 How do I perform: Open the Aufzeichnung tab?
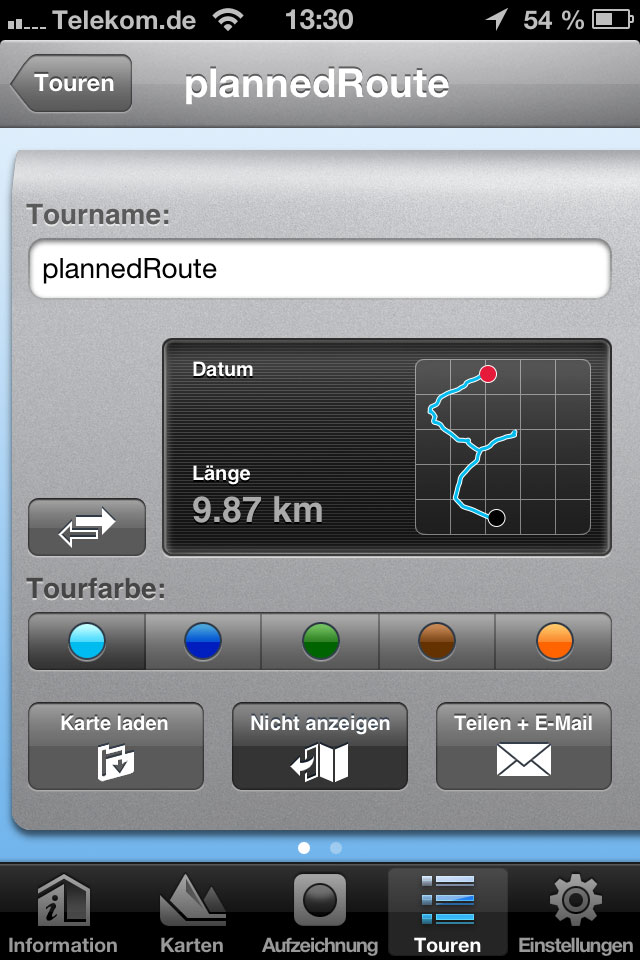320,912
